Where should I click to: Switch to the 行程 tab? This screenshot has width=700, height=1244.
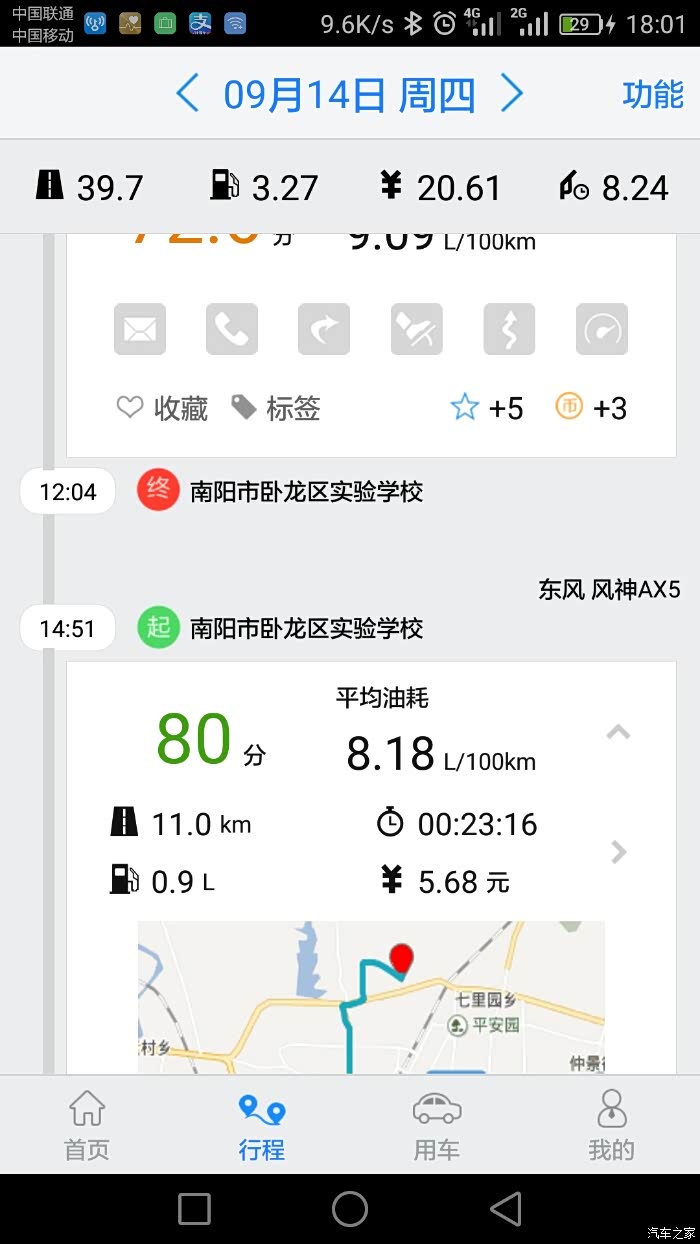click(x=262, y=1124)
